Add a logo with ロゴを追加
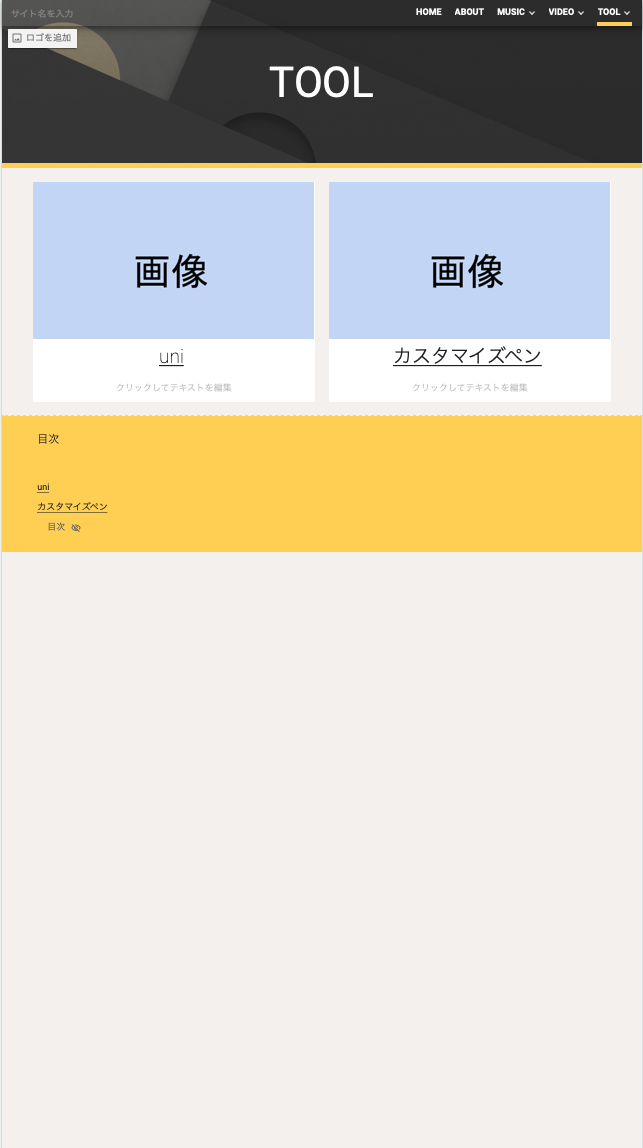 tap(42, 38)
